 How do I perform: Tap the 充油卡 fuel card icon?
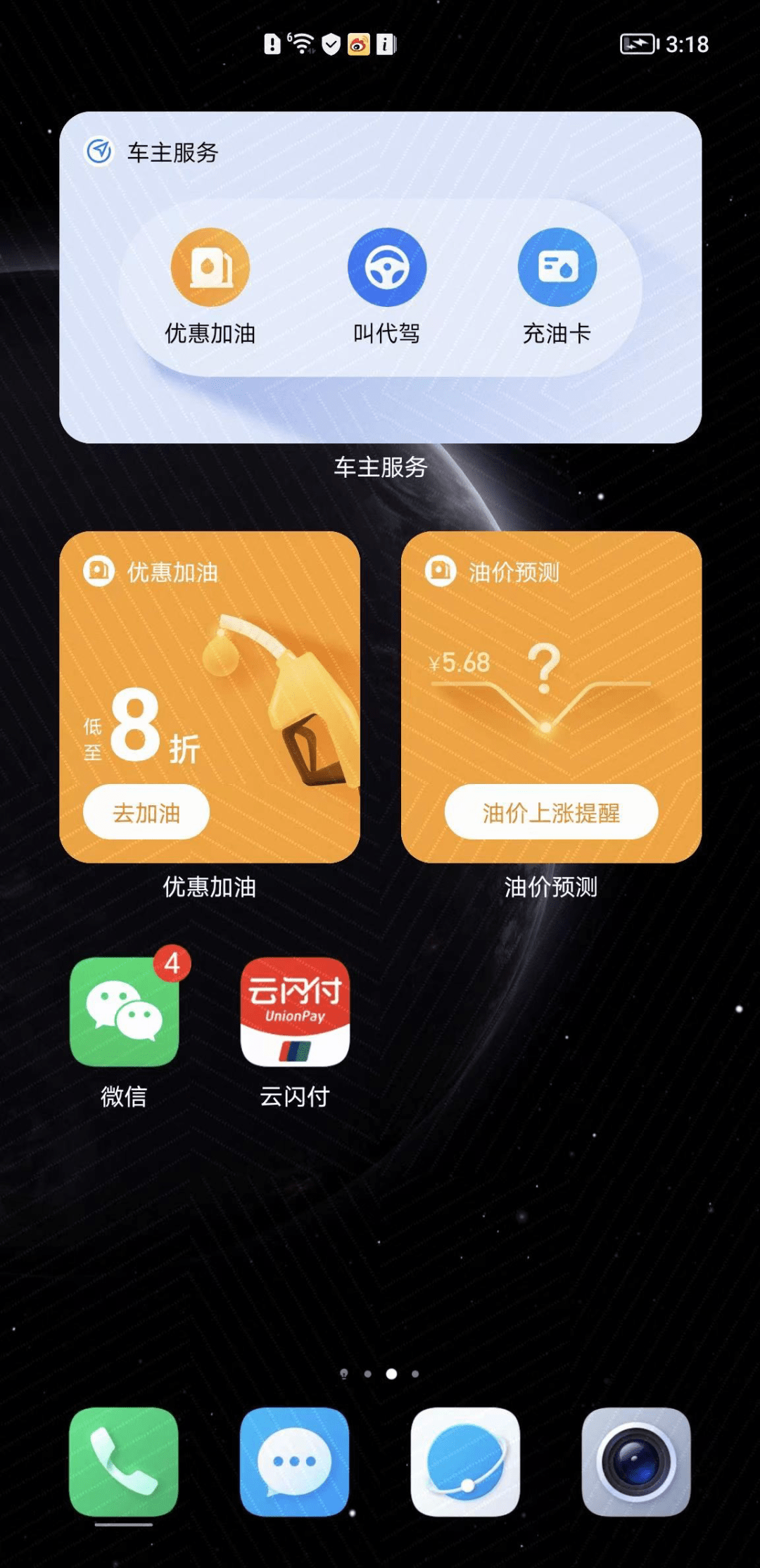click(x=558, y=266)
